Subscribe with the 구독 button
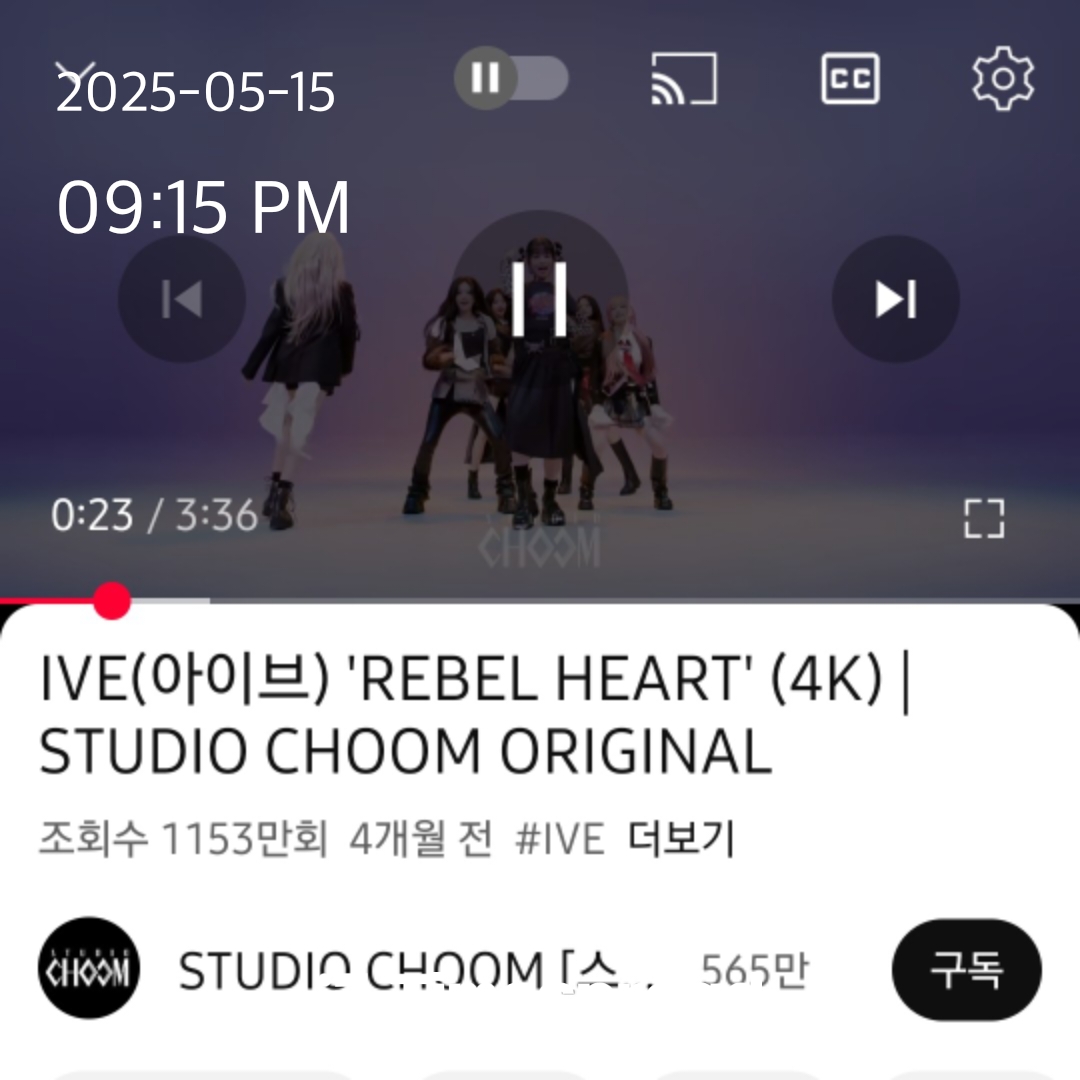The image size is (1080, 1080). pyautogui.click(x=966, y=969)
